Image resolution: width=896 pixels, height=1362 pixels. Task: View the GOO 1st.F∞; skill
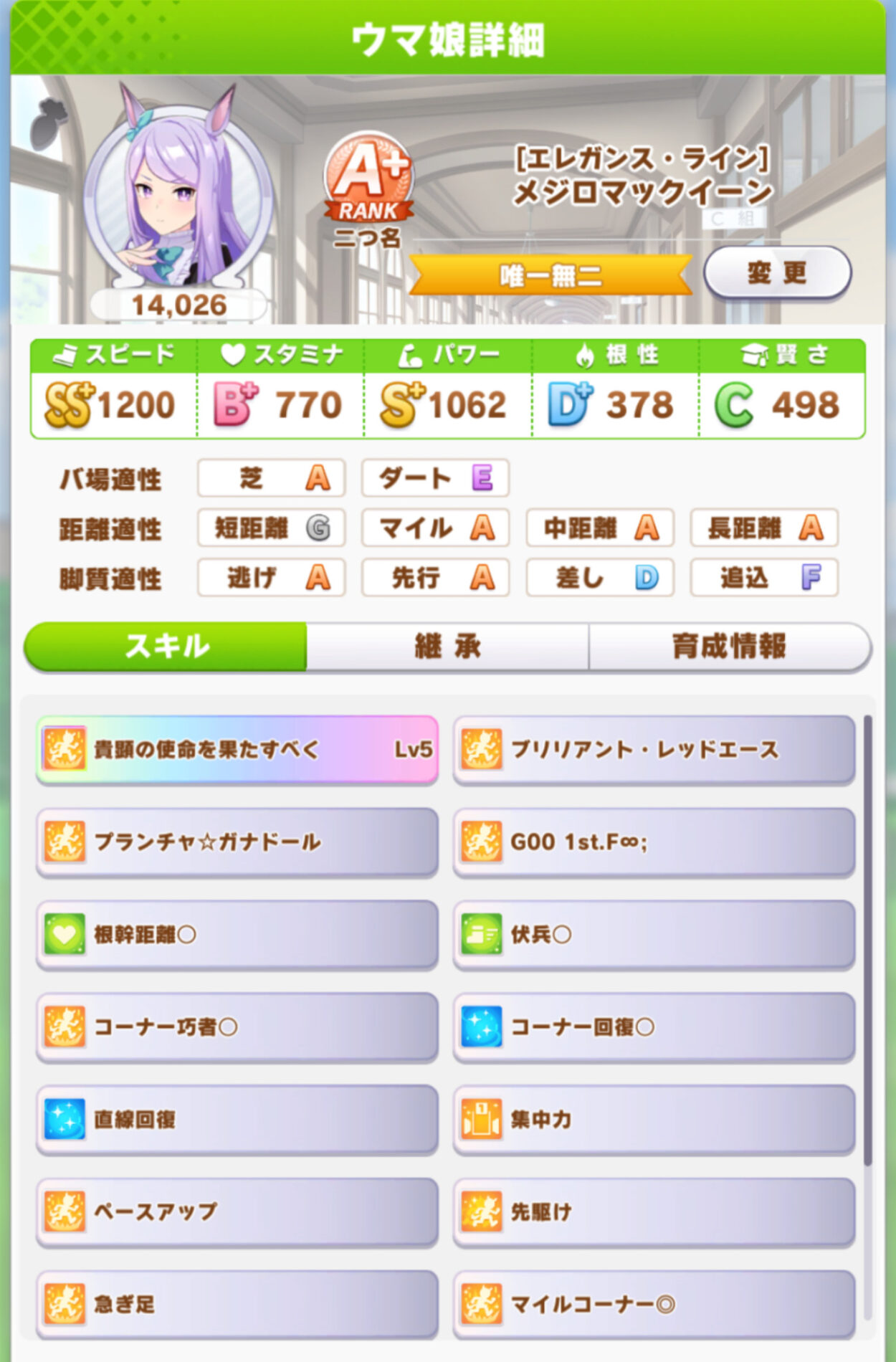[654, 842]
